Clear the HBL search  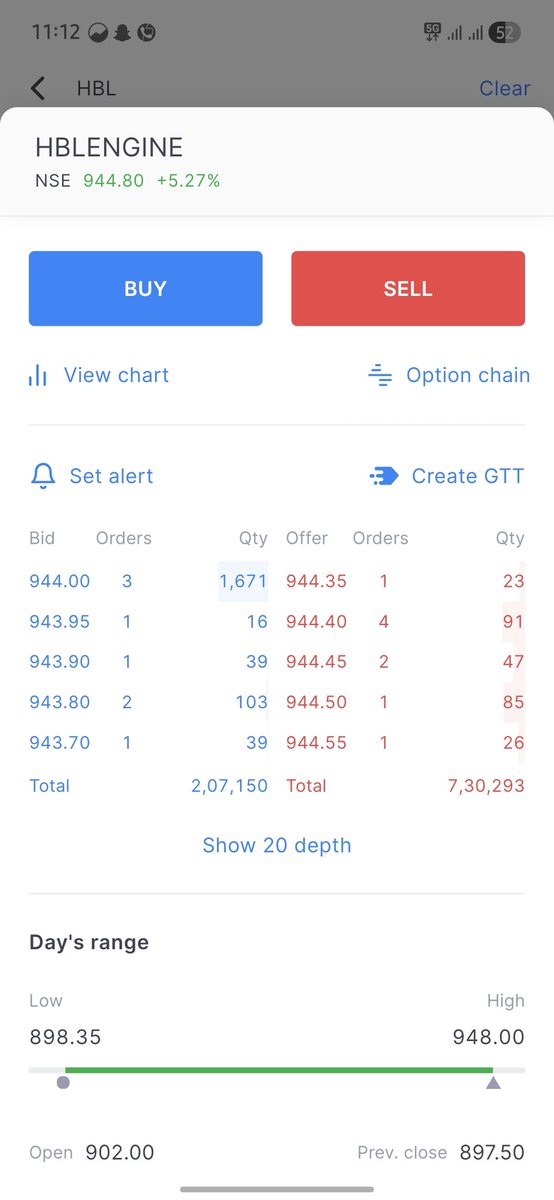(504, 88)
